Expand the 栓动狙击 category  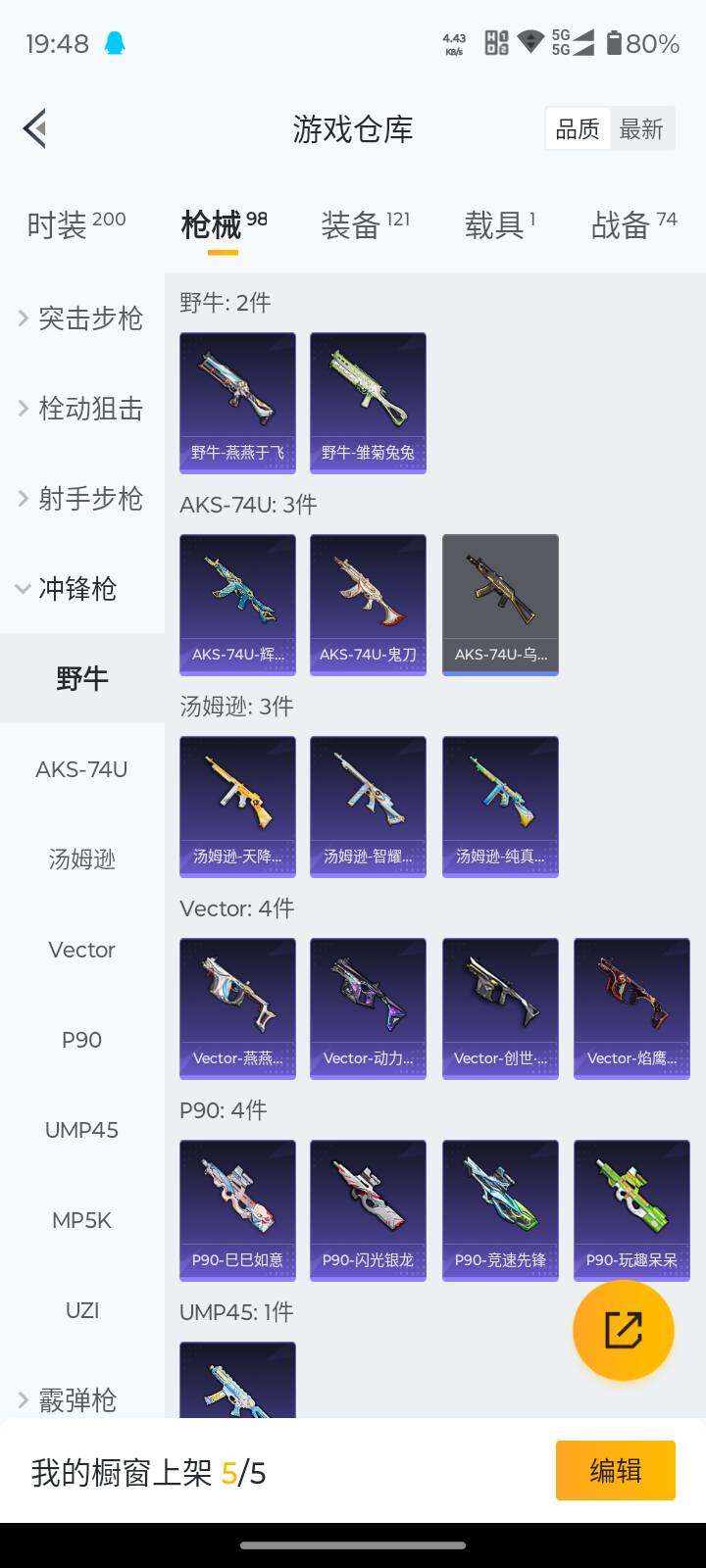point(82,408)
